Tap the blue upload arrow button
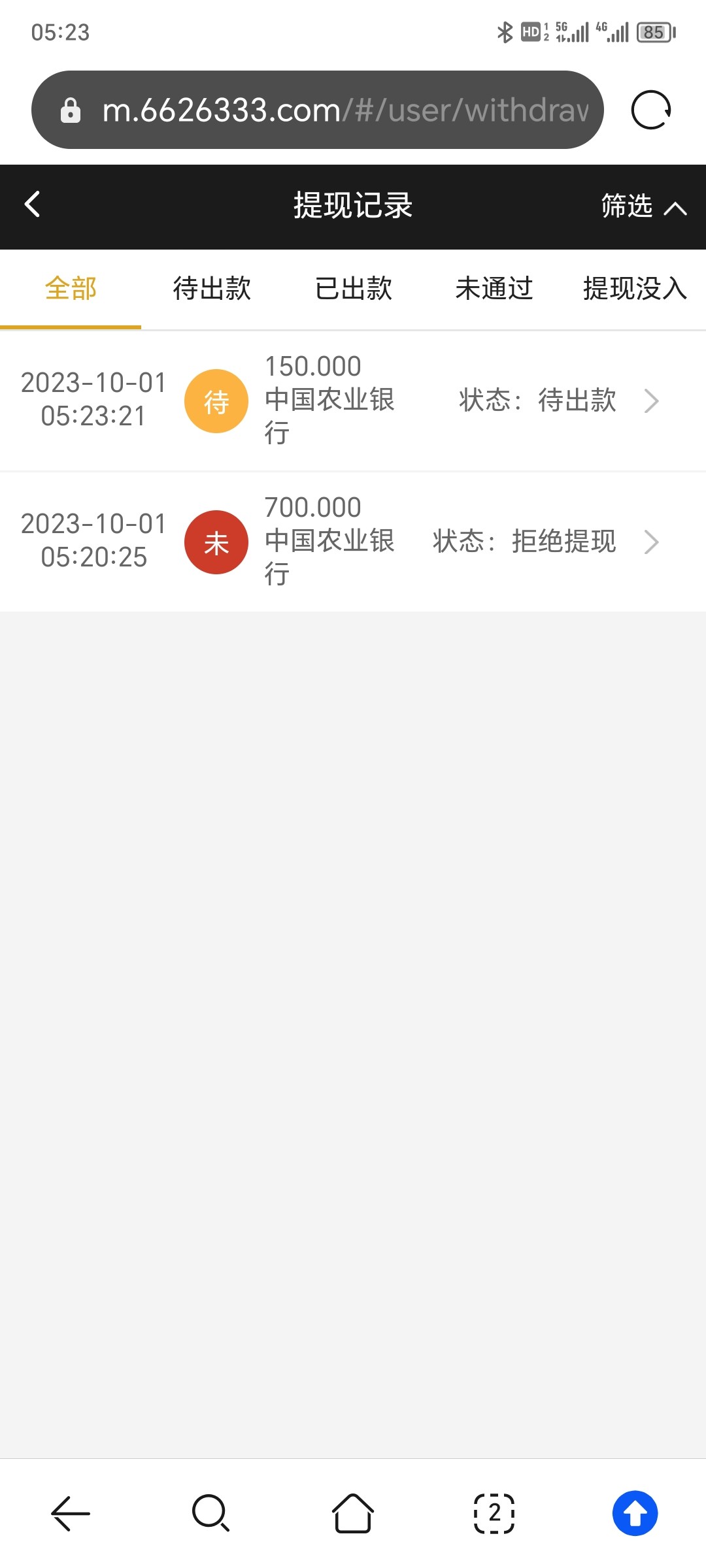The width and height of the screenshot is (706, 1568). [x=635, y=1513]
